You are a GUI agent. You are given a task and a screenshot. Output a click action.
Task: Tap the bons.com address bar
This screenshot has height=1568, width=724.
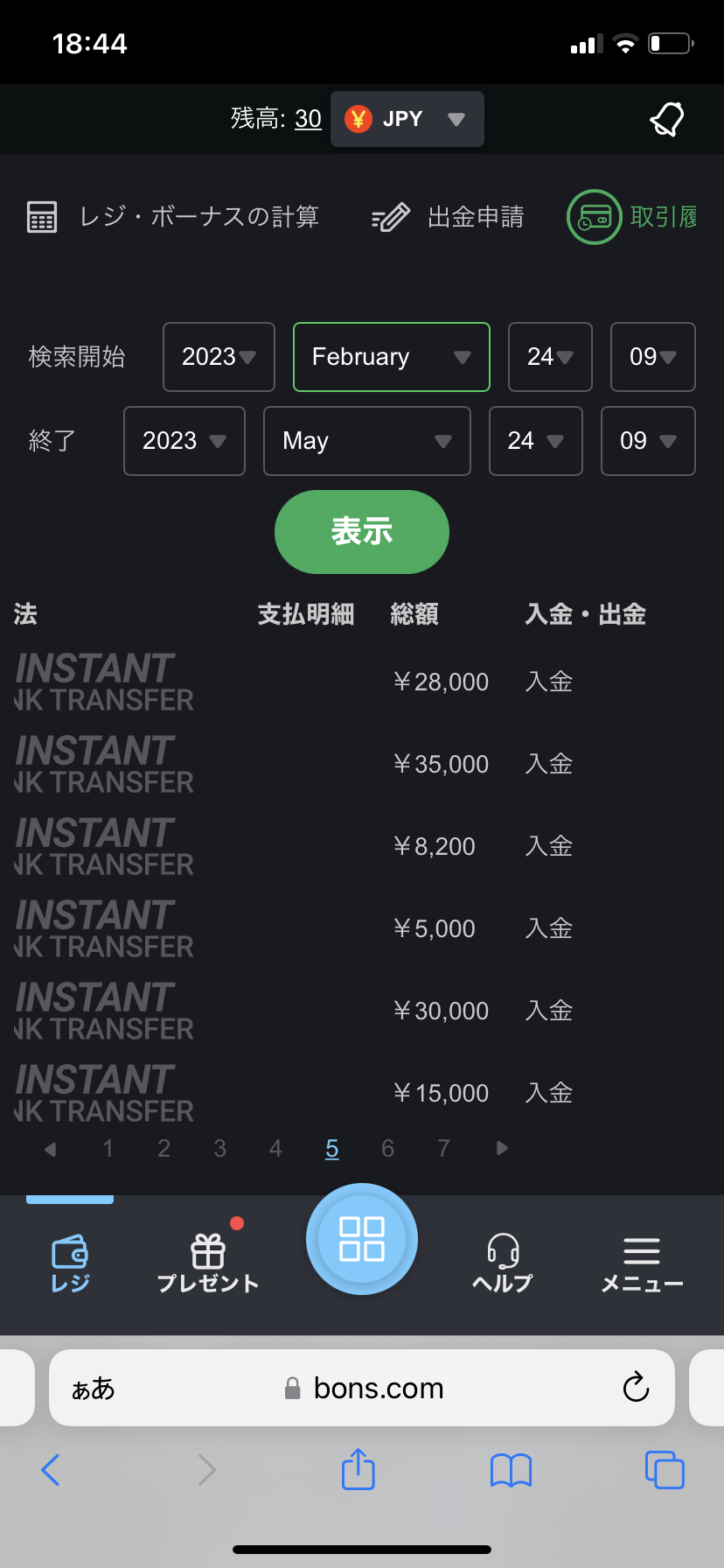pyautogui.click(x=379, y=1387)
